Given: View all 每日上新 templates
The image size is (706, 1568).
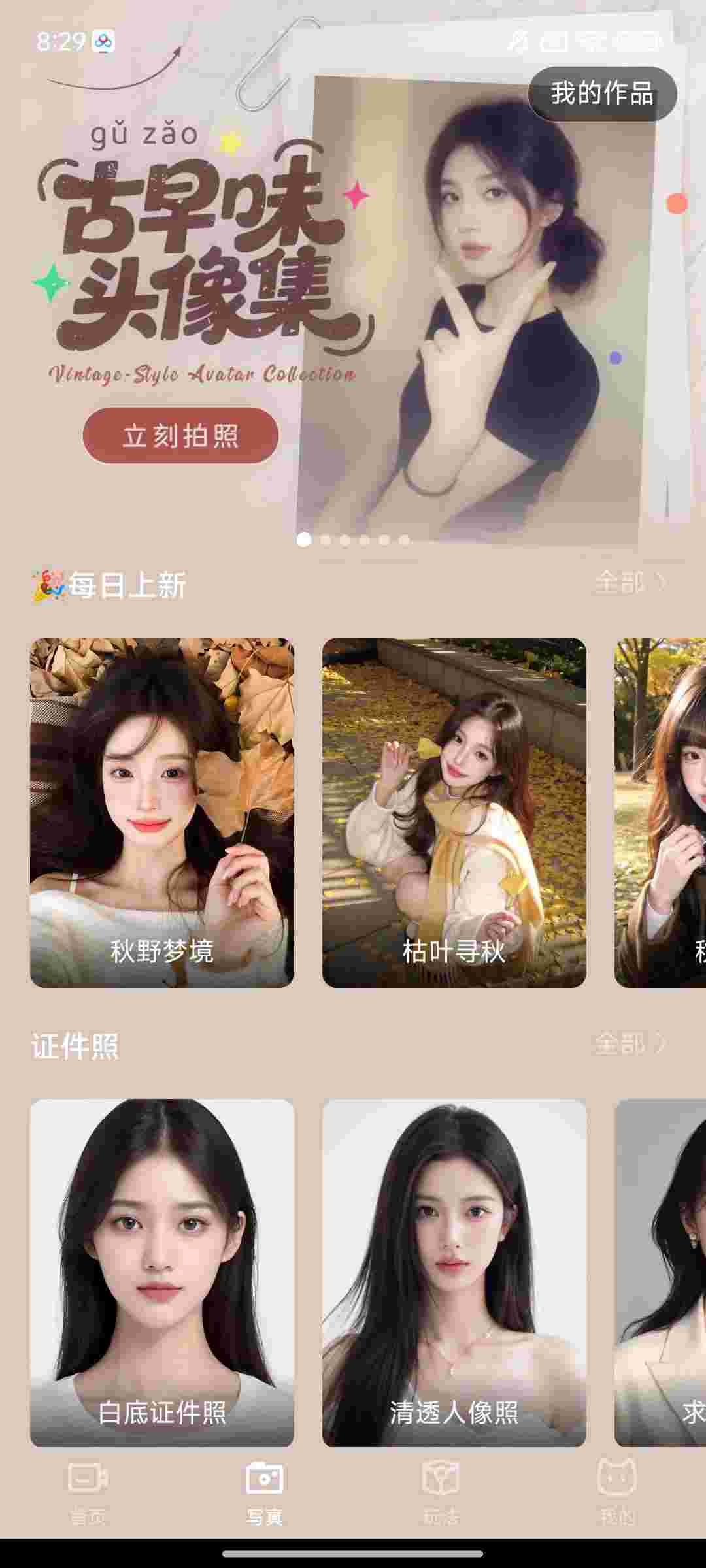Looking at the screenshot, I should [x=630, y=582].
